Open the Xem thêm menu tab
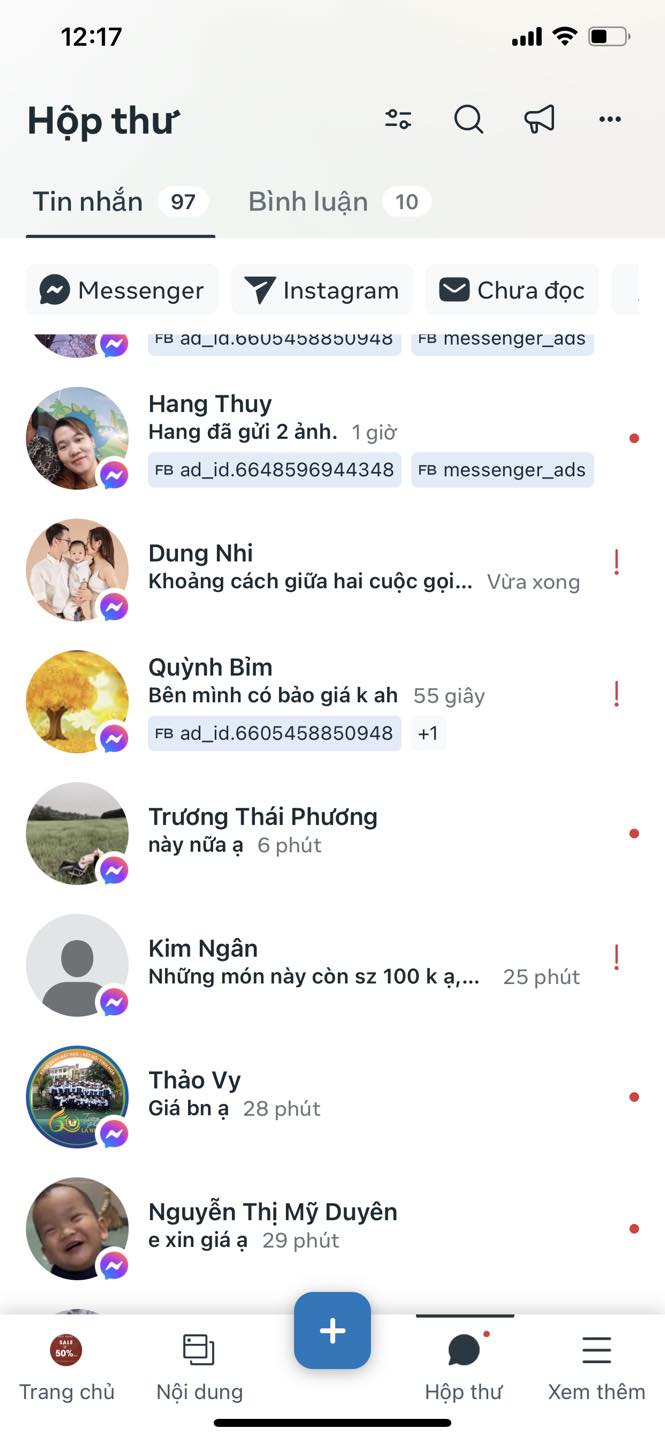Viewport: 665px width, 1440px height. (x=597, y=1367)
